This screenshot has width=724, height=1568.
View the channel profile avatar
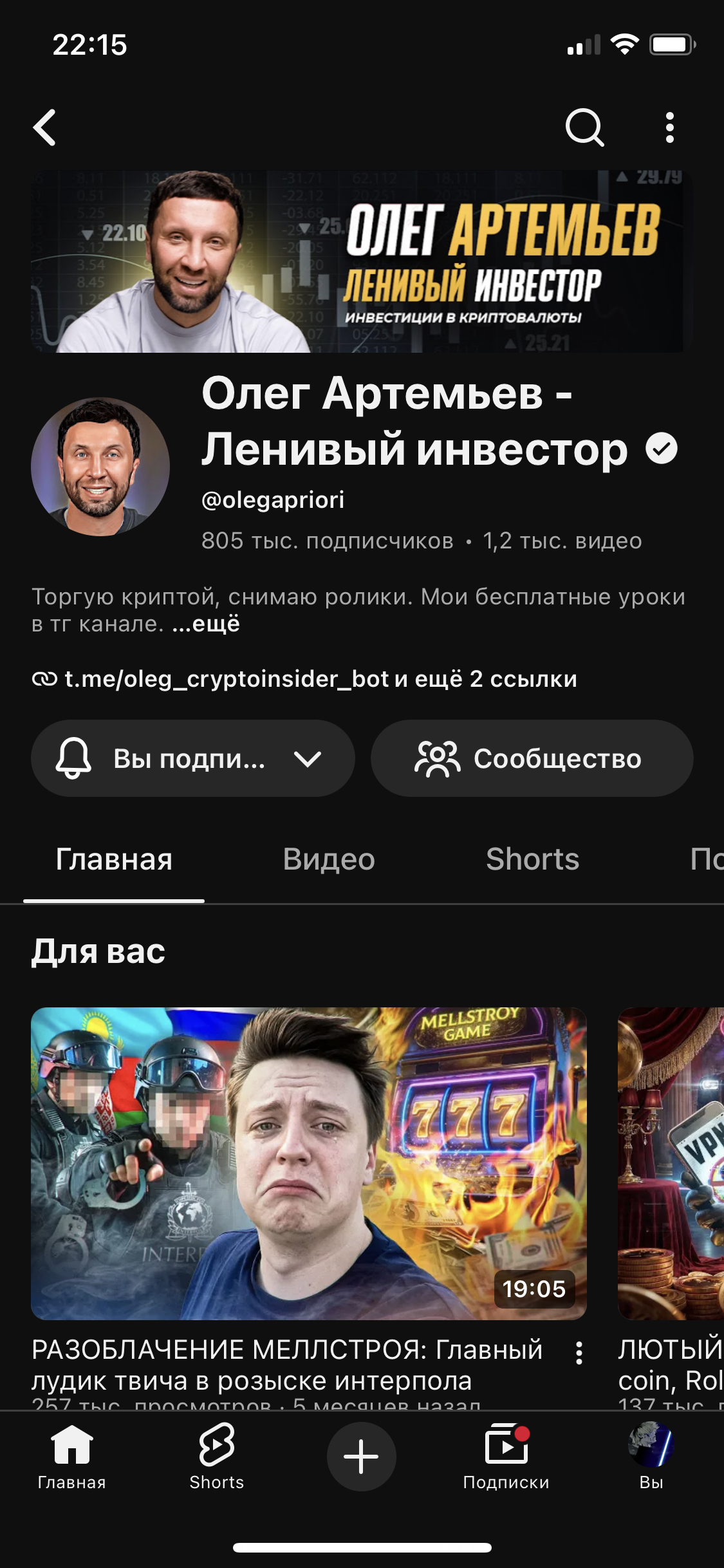pyautogui.click(x=100, y=467)
